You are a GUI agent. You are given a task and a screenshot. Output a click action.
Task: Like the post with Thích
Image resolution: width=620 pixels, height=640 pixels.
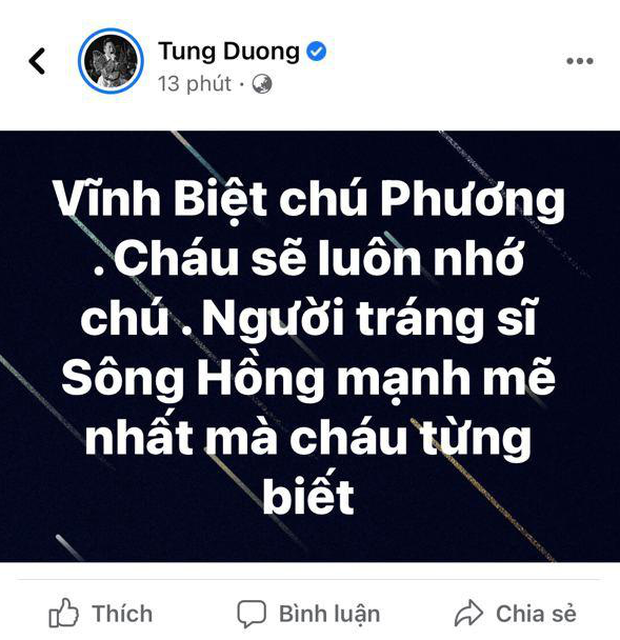(100, 612)
